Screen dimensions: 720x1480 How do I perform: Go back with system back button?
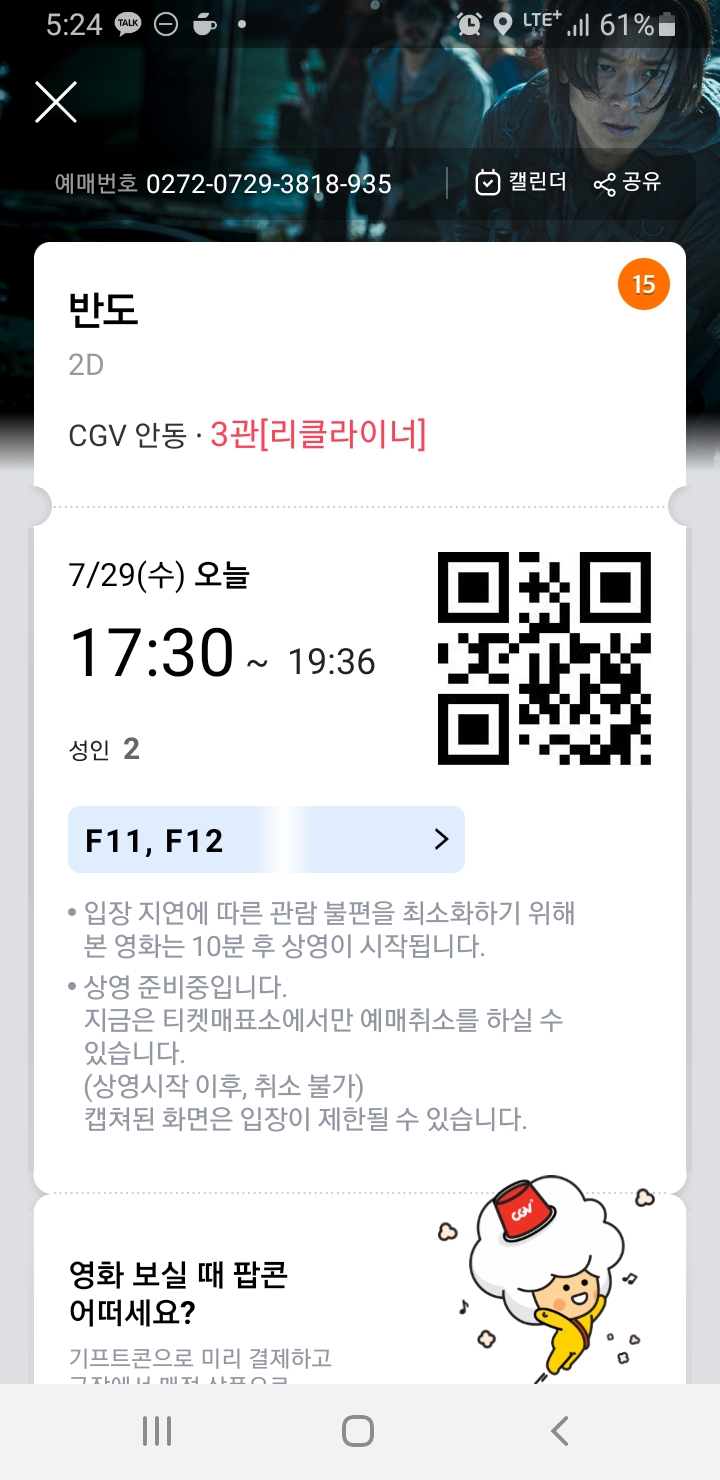coord(559,1431)
